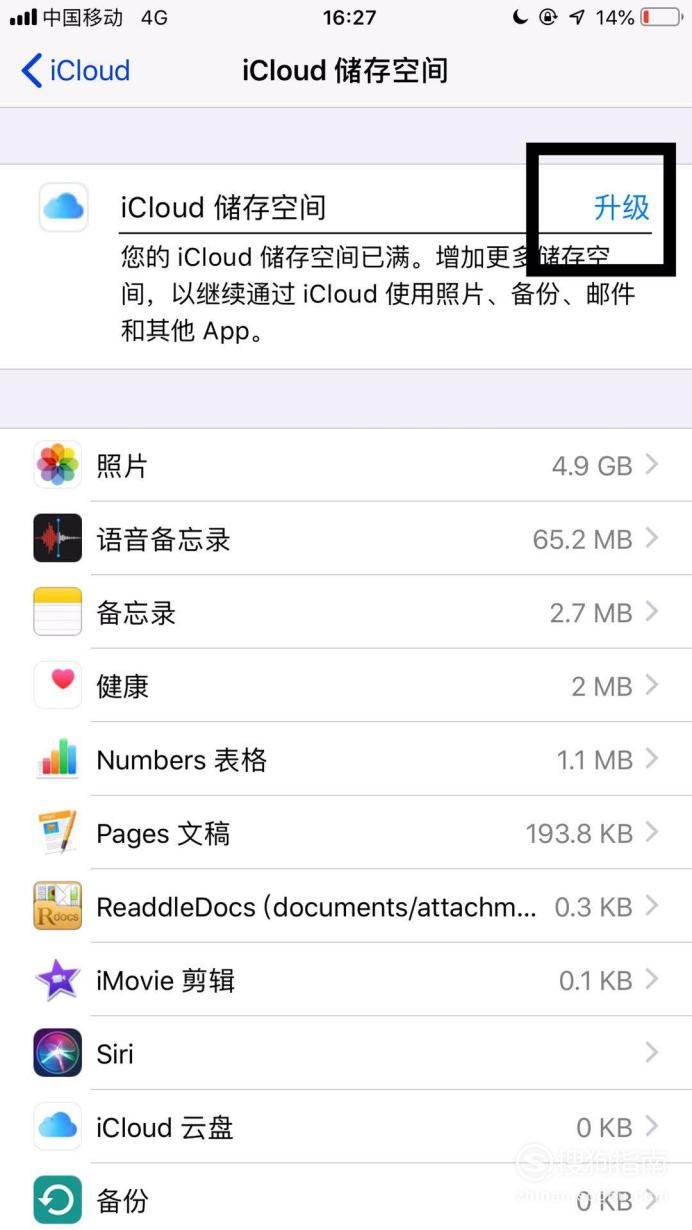Screen dimensions: 692x1230
Task: Go back to iCloud settings
Action: [76, 71]
